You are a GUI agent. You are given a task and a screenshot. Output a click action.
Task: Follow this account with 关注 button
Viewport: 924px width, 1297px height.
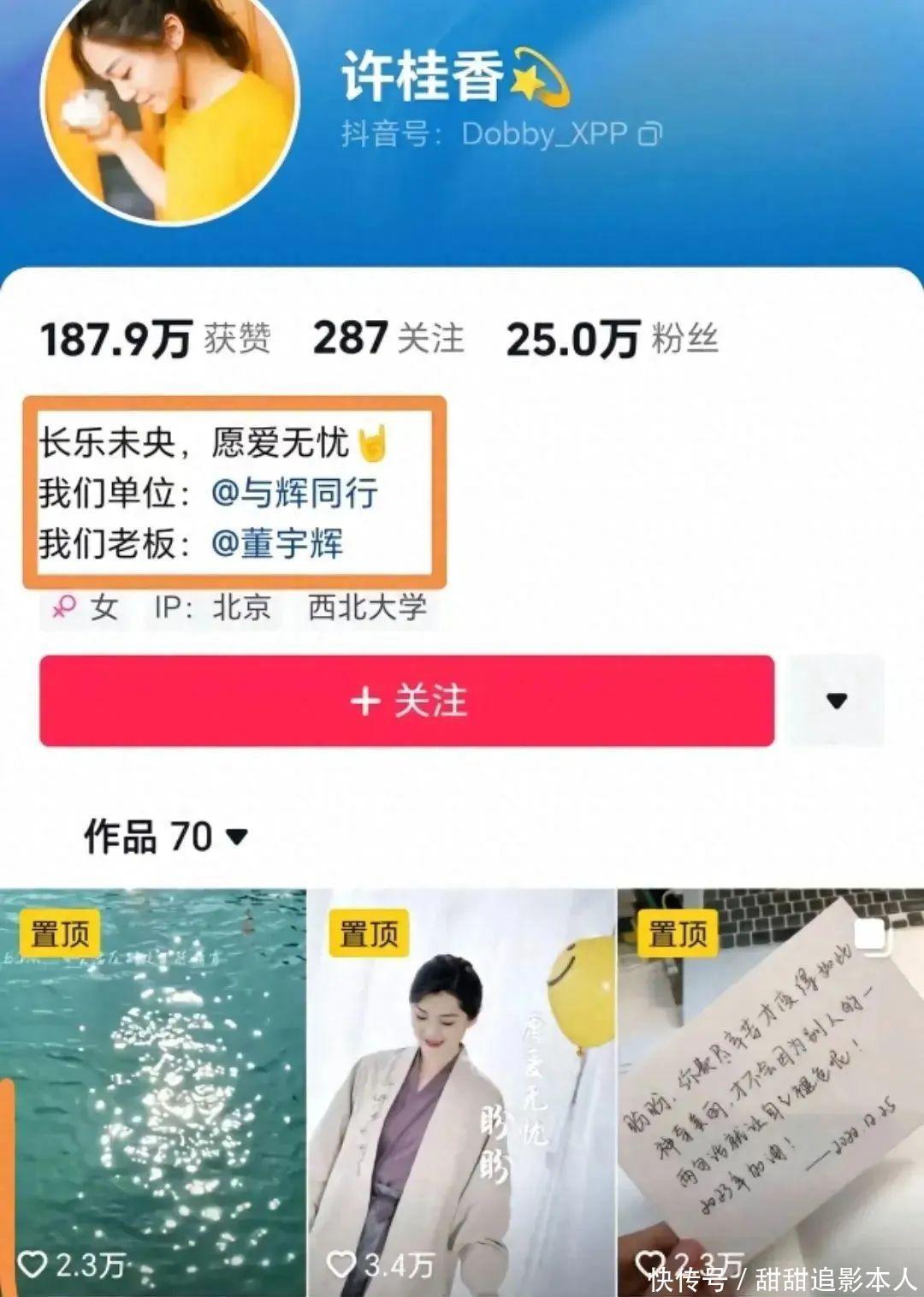click(x=407, y=701)
